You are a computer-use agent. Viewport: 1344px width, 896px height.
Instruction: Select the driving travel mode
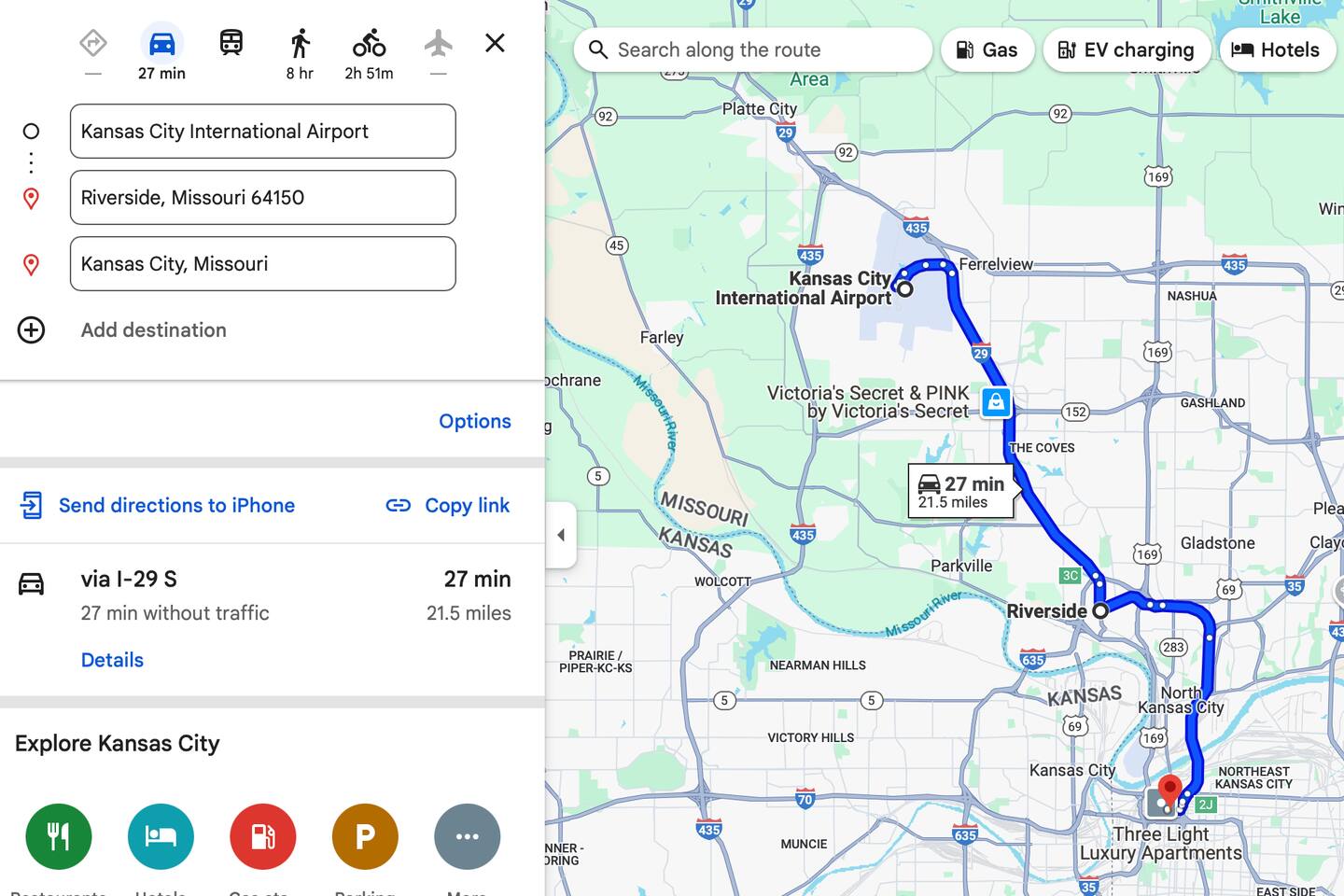pyautogui.click(x=161, y=44)
